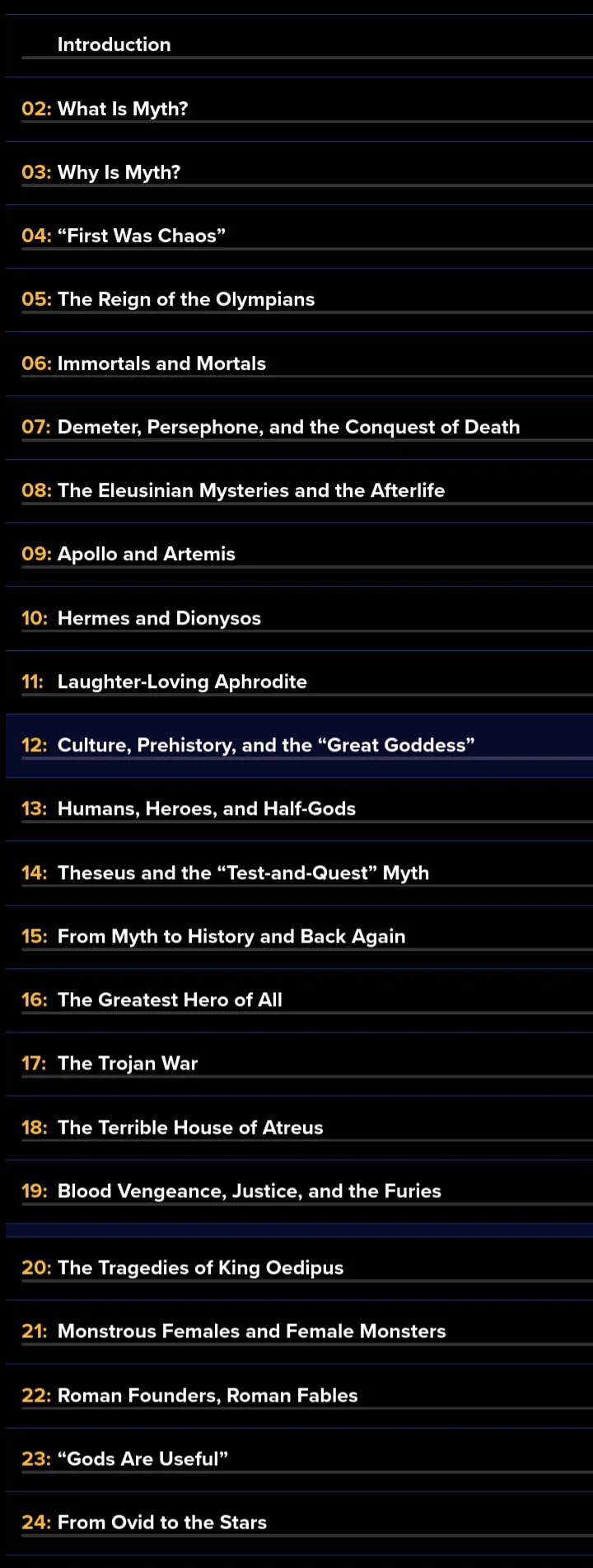The image size is (593, 1568).
Task: Open Demeter, Persephone, and the Conquest of Death
Action: 299,427
